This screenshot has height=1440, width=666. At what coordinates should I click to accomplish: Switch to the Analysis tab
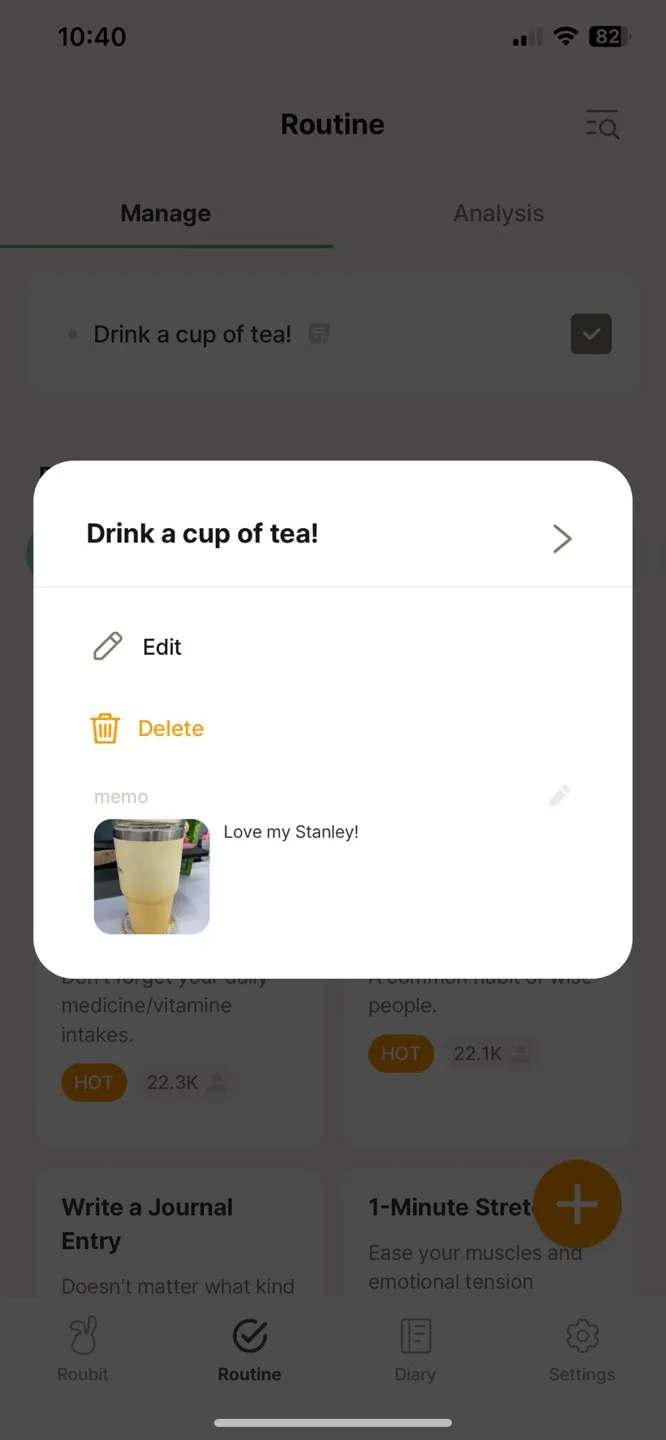[x=498, y=213]
